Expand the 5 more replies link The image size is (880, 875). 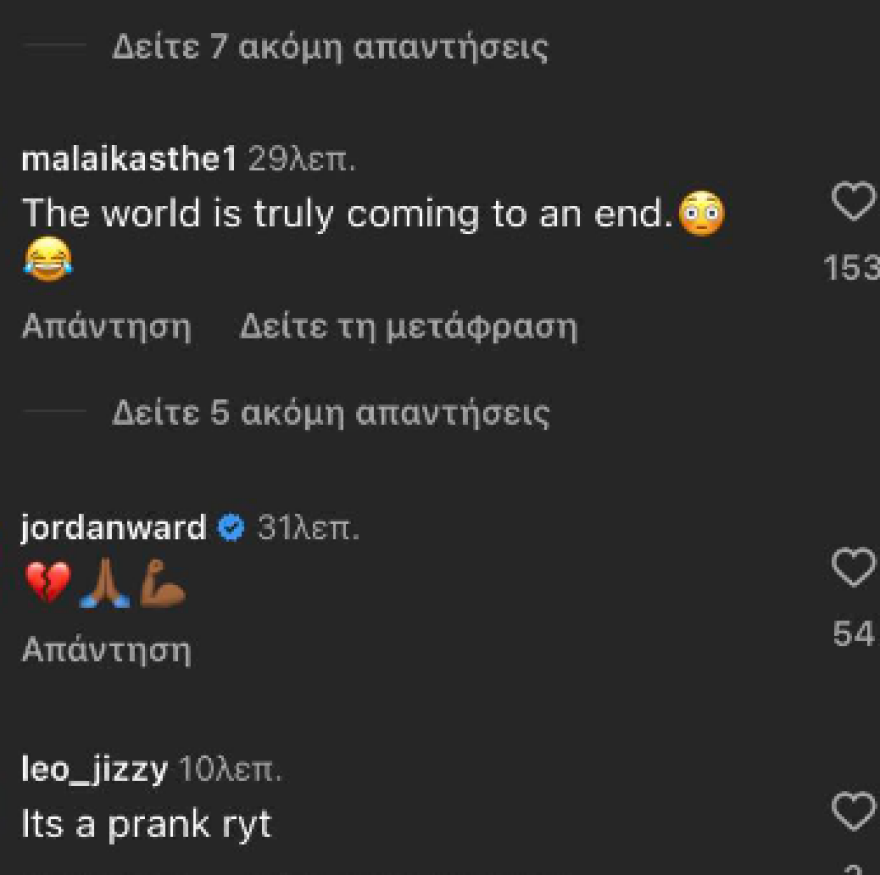click(330, 413)
